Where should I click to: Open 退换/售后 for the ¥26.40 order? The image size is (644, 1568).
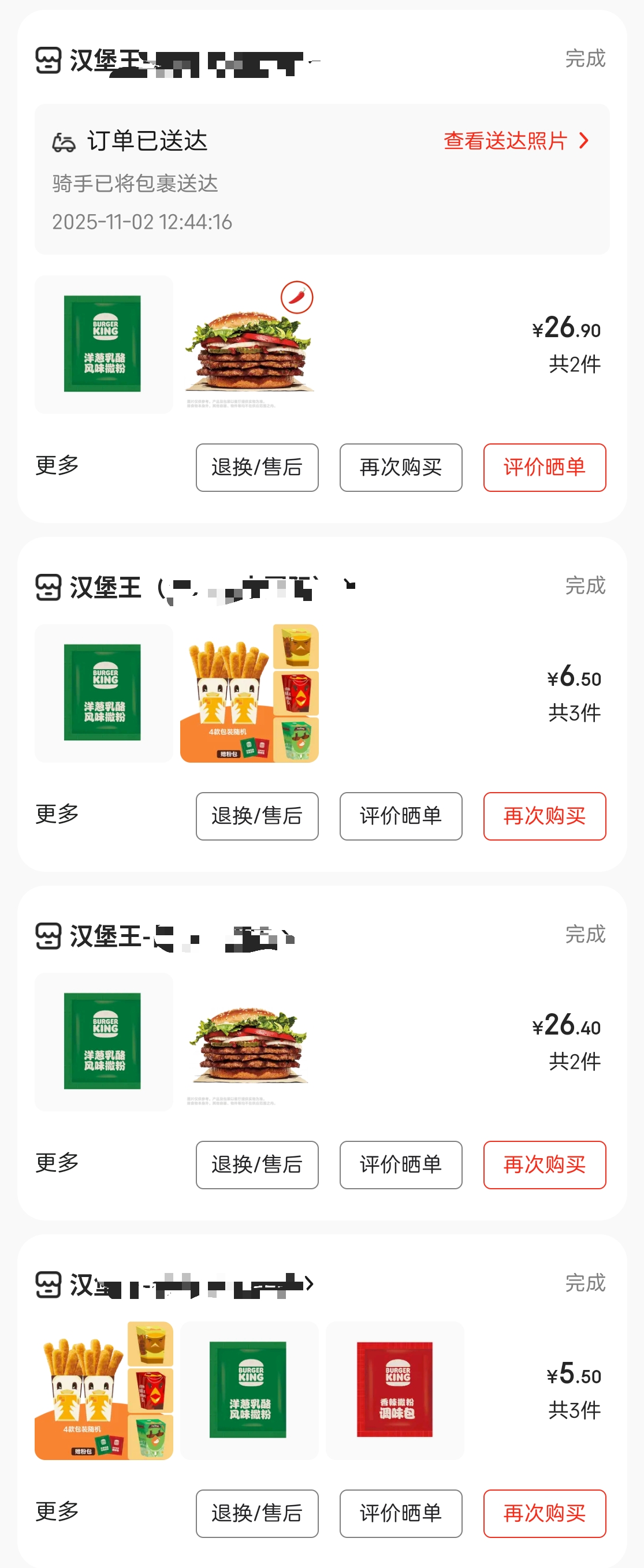coord(257,1165)
